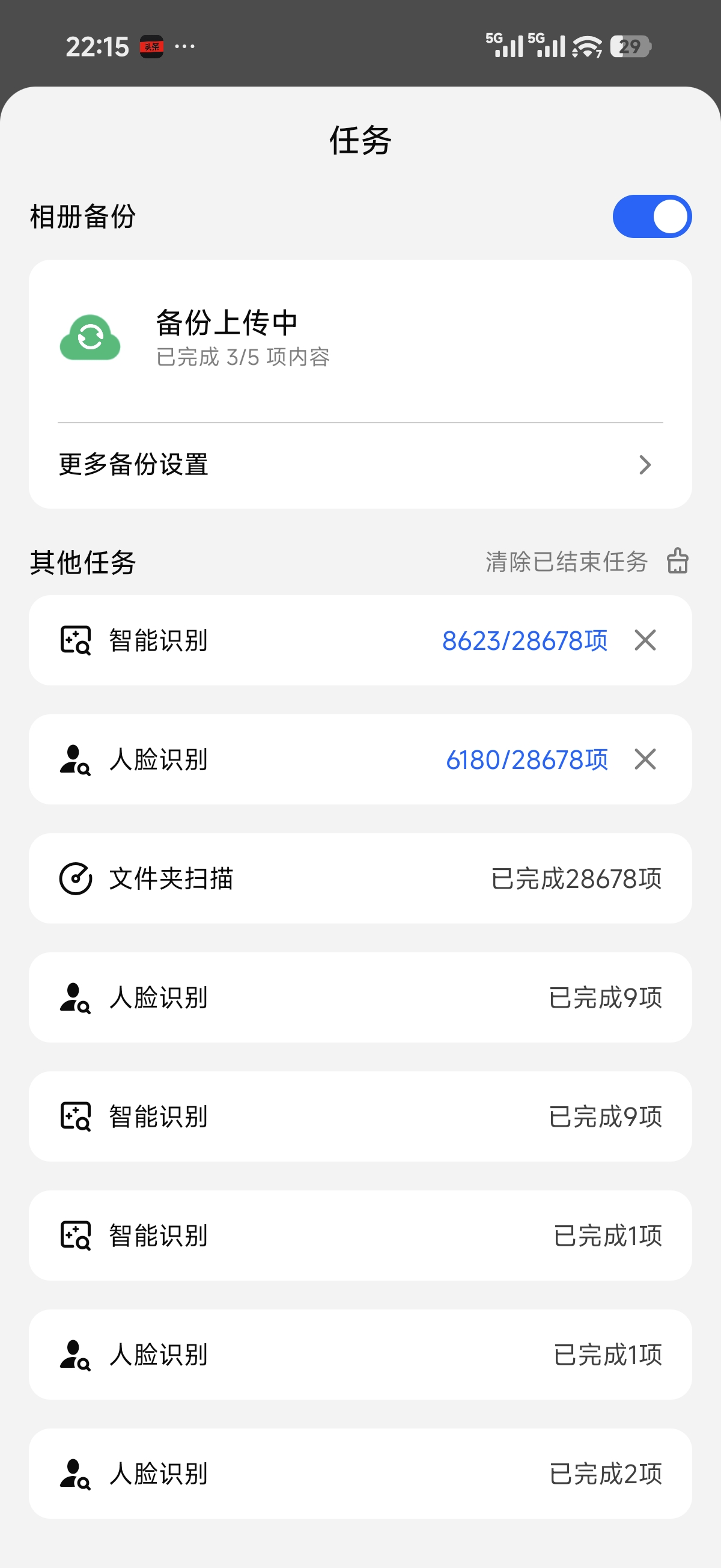Open the 备份上传中 backup status card
The width and height of the screenshot is (721, 1568).
(x=360, y=341)
